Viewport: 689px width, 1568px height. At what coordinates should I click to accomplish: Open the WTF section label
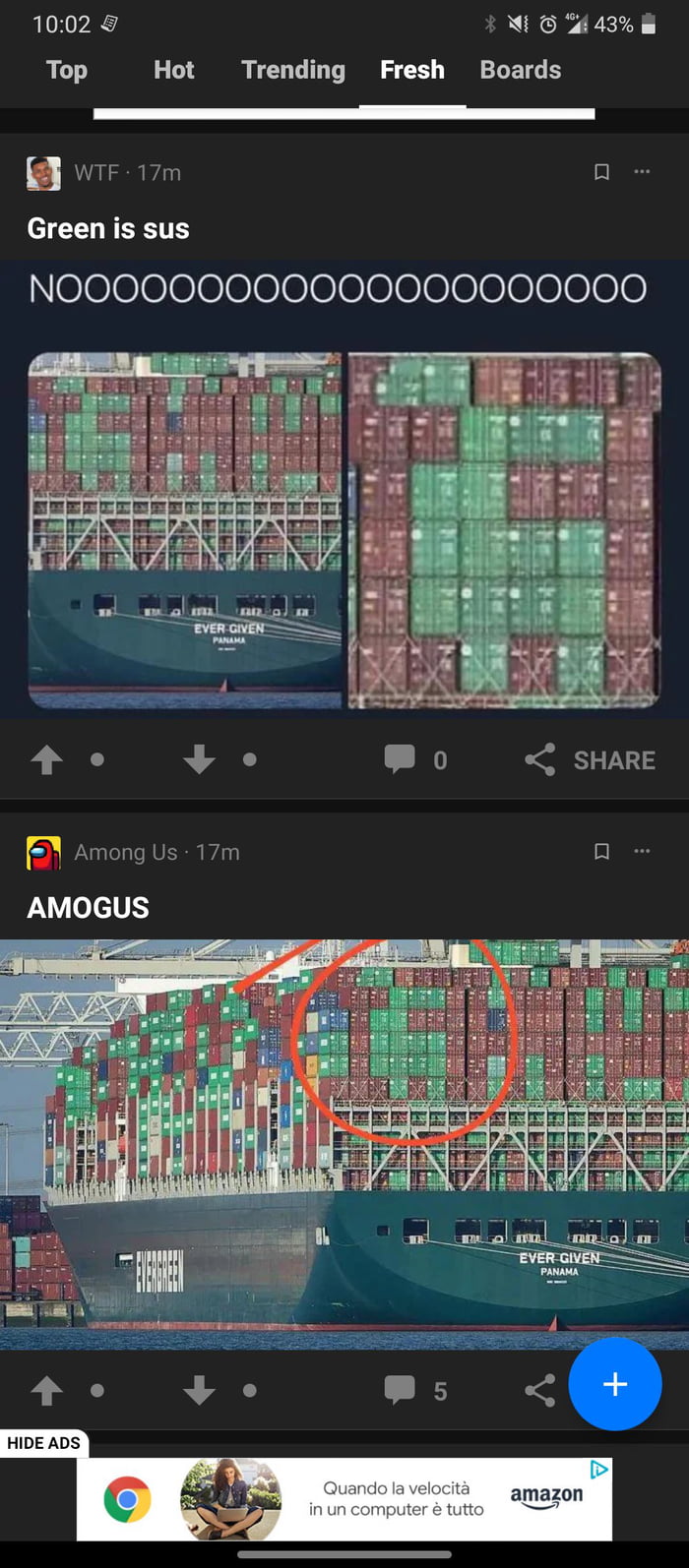point(96,173)
